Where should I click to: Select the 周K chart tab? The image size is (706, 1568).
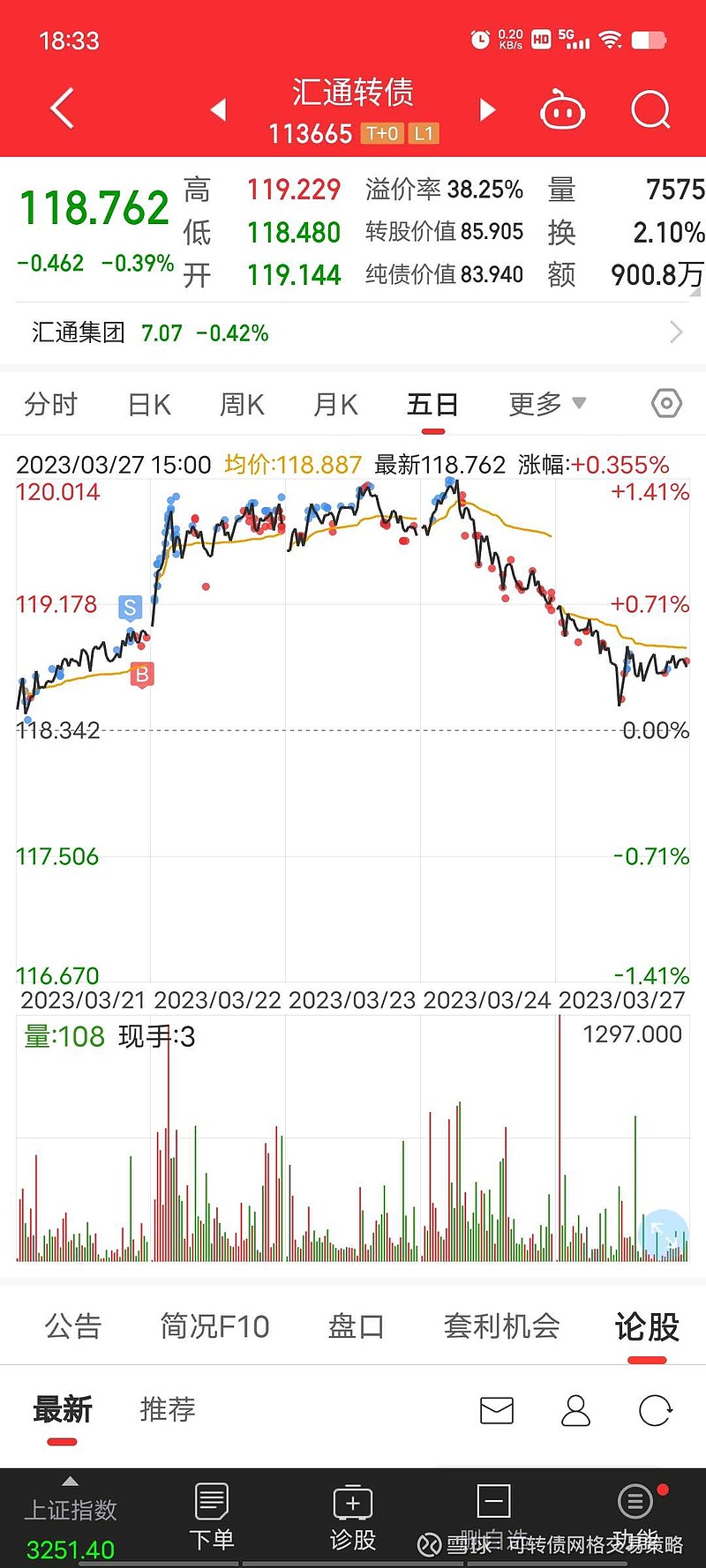tap(243, 405)
